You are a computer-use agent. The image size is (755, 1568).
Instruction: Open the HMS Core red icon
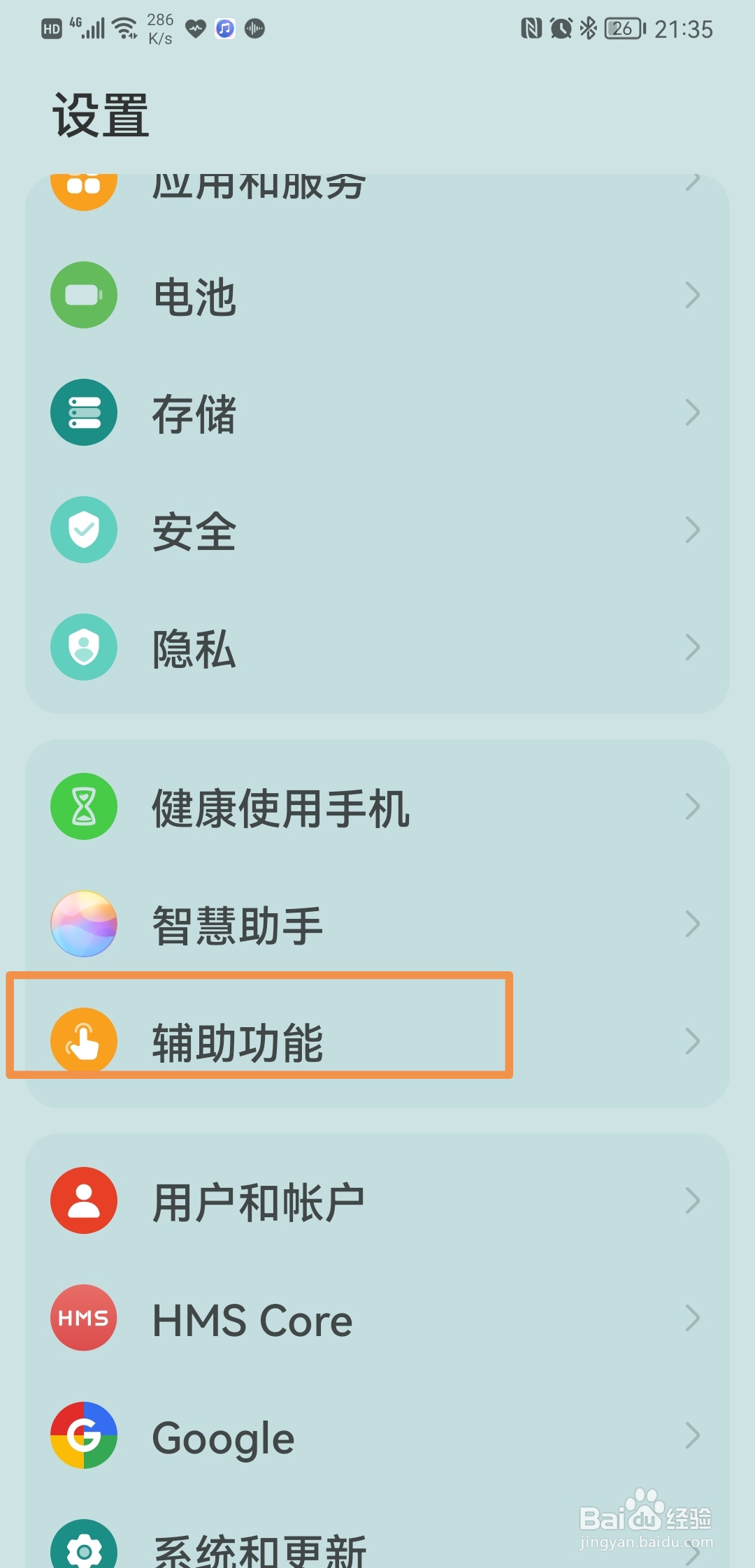point(83,1319)
